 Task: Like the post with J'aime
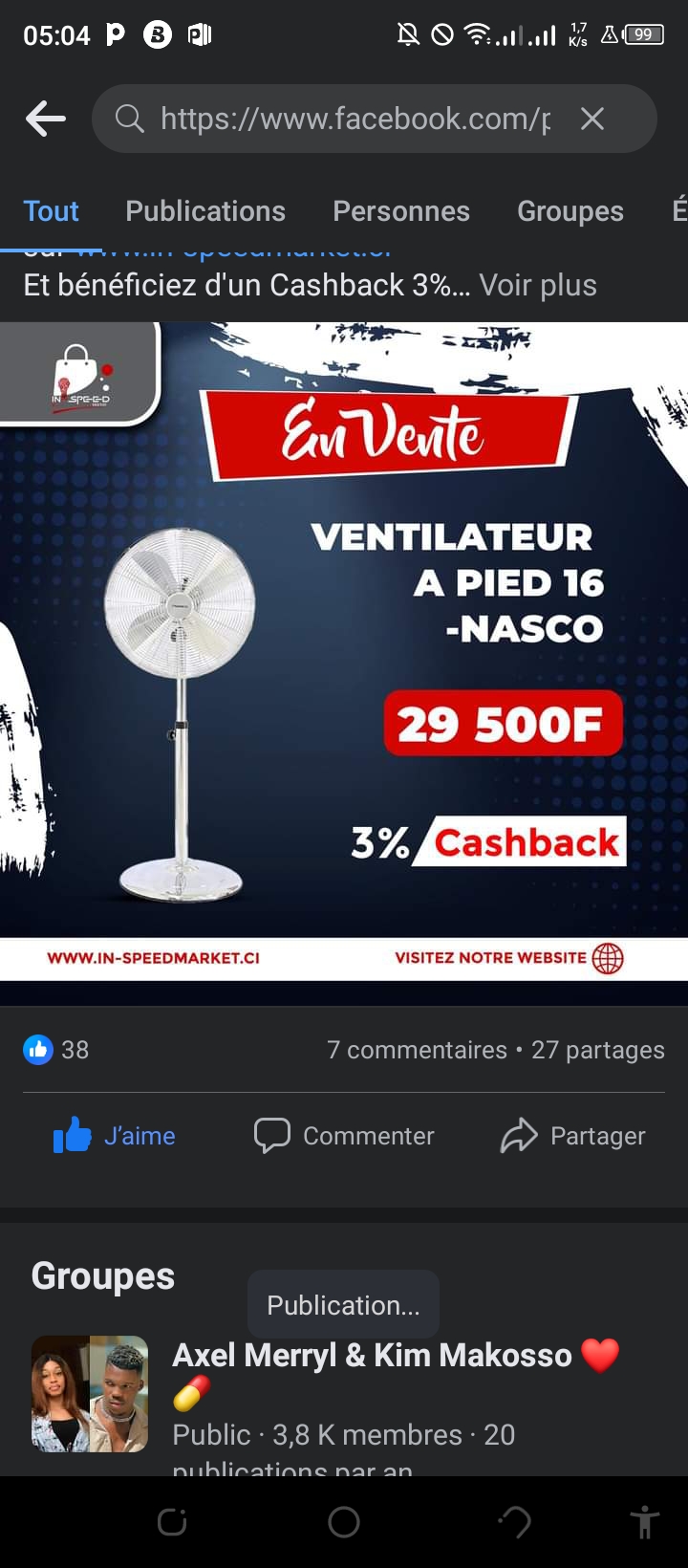(115, 1136)
